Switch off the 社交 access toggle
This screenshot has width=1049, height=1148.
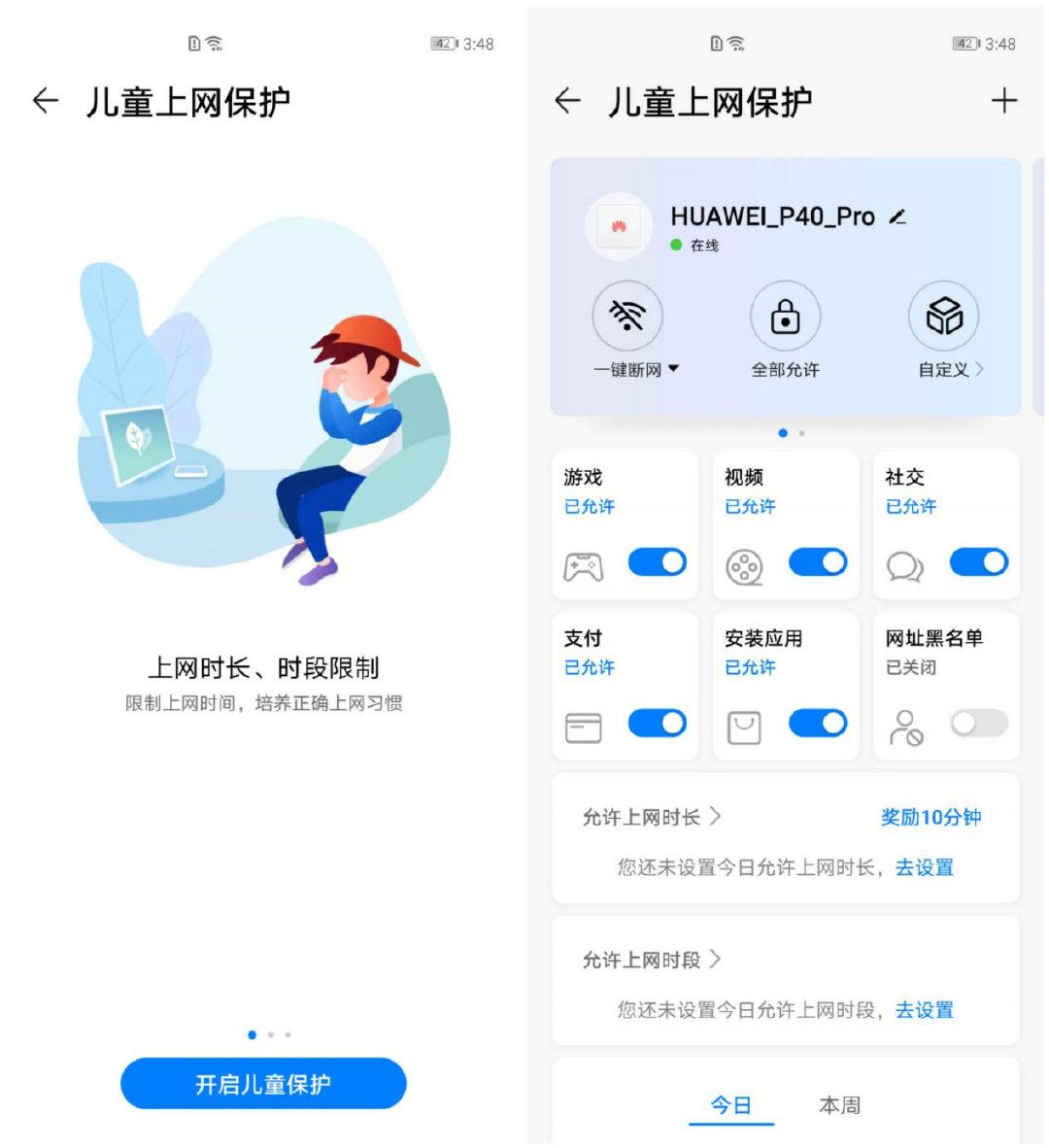click(x=978, y=562)
